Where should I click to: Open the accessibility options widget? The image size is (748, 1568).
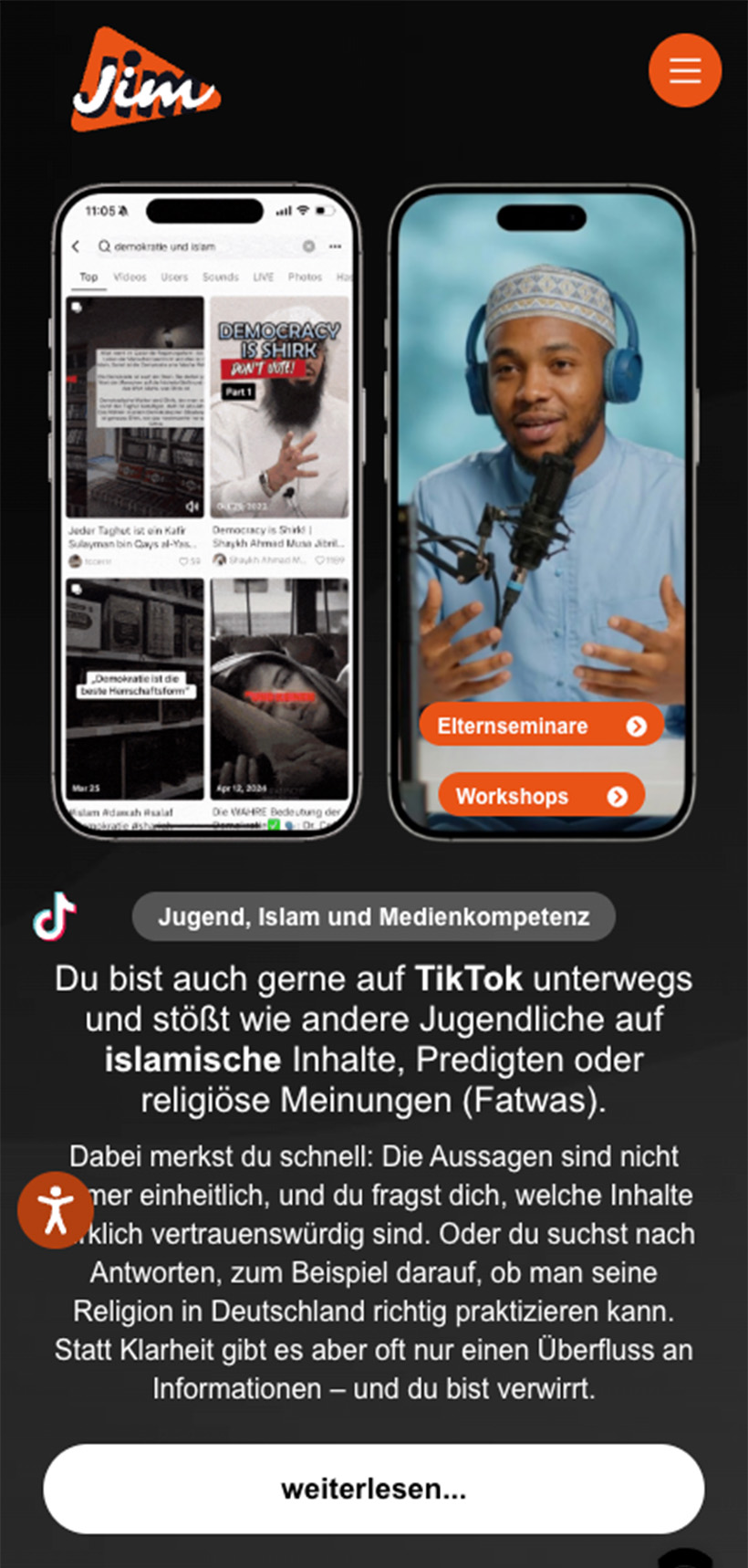[55, 1210]
